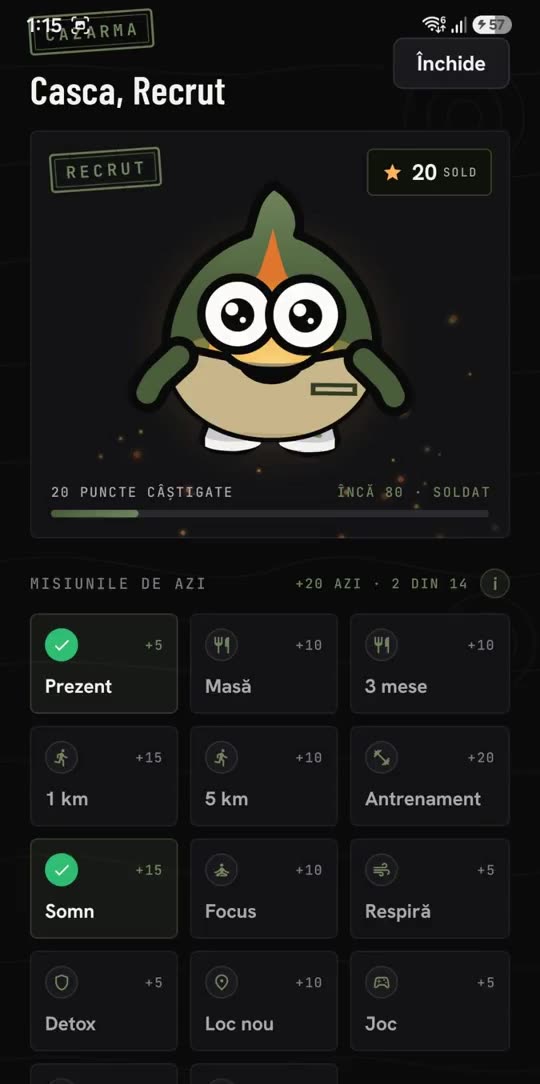Open the missions info icon

(x=494, y=583)
